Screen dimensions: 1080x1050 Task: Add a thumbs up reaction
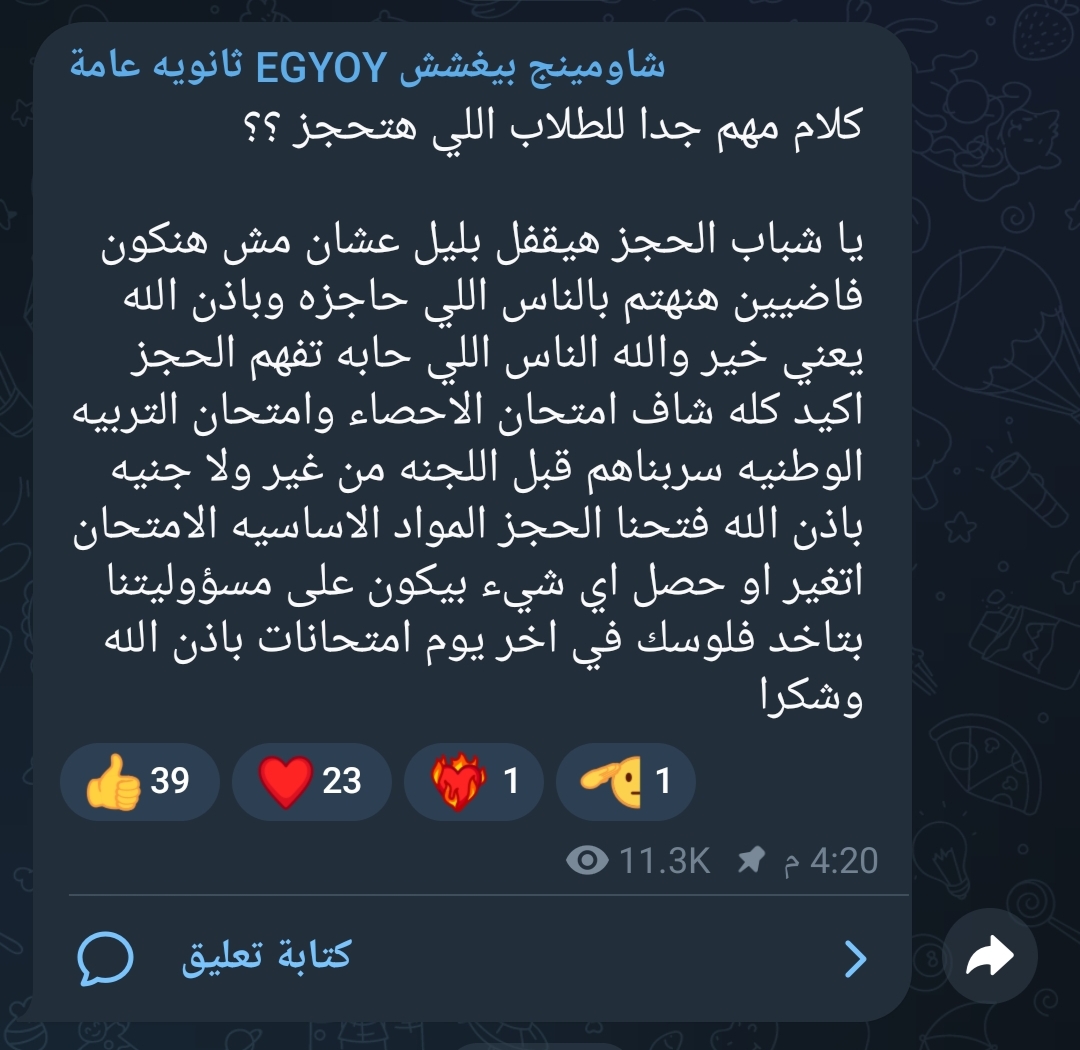click(x=139, y=781)
